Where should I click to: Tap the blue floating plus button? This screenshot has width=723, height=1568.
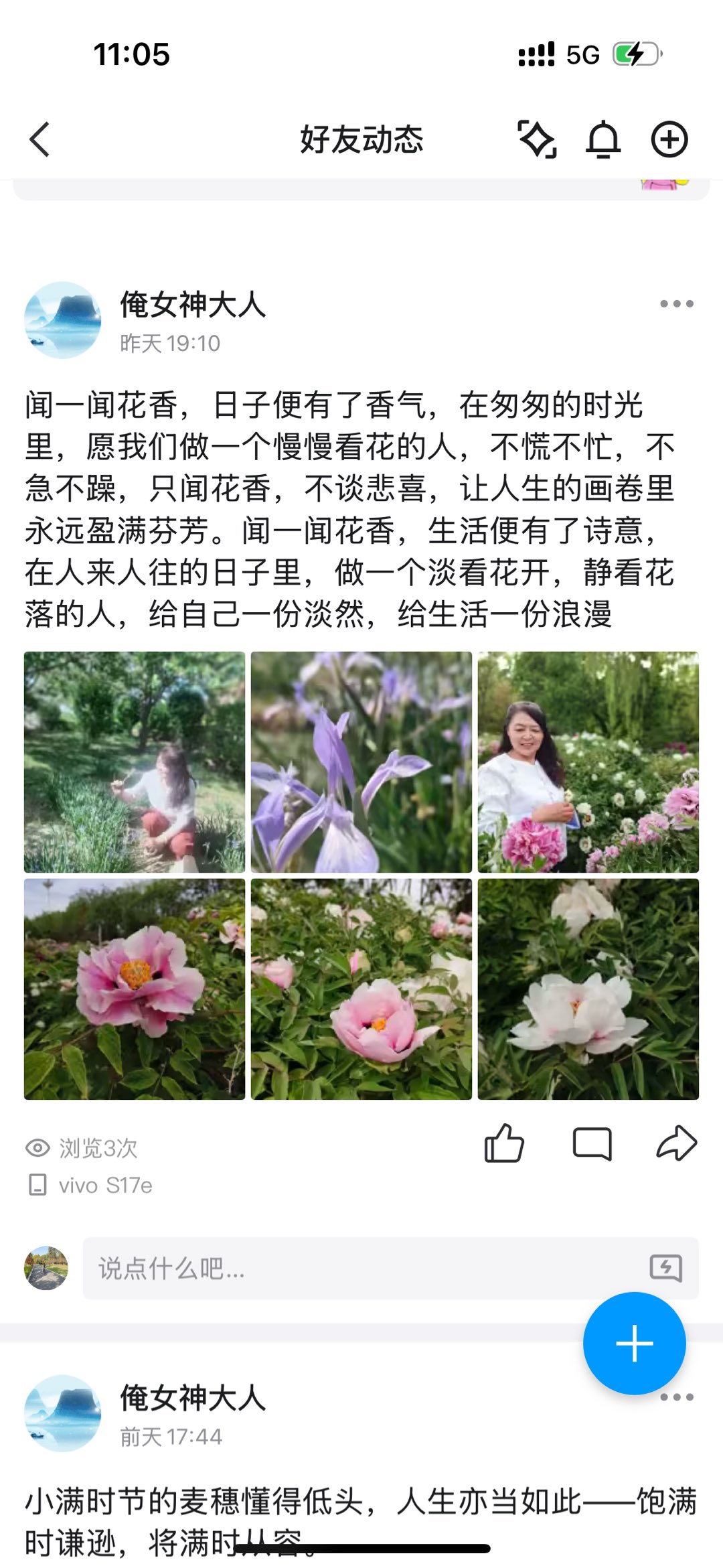click(x=634, y=1344)
